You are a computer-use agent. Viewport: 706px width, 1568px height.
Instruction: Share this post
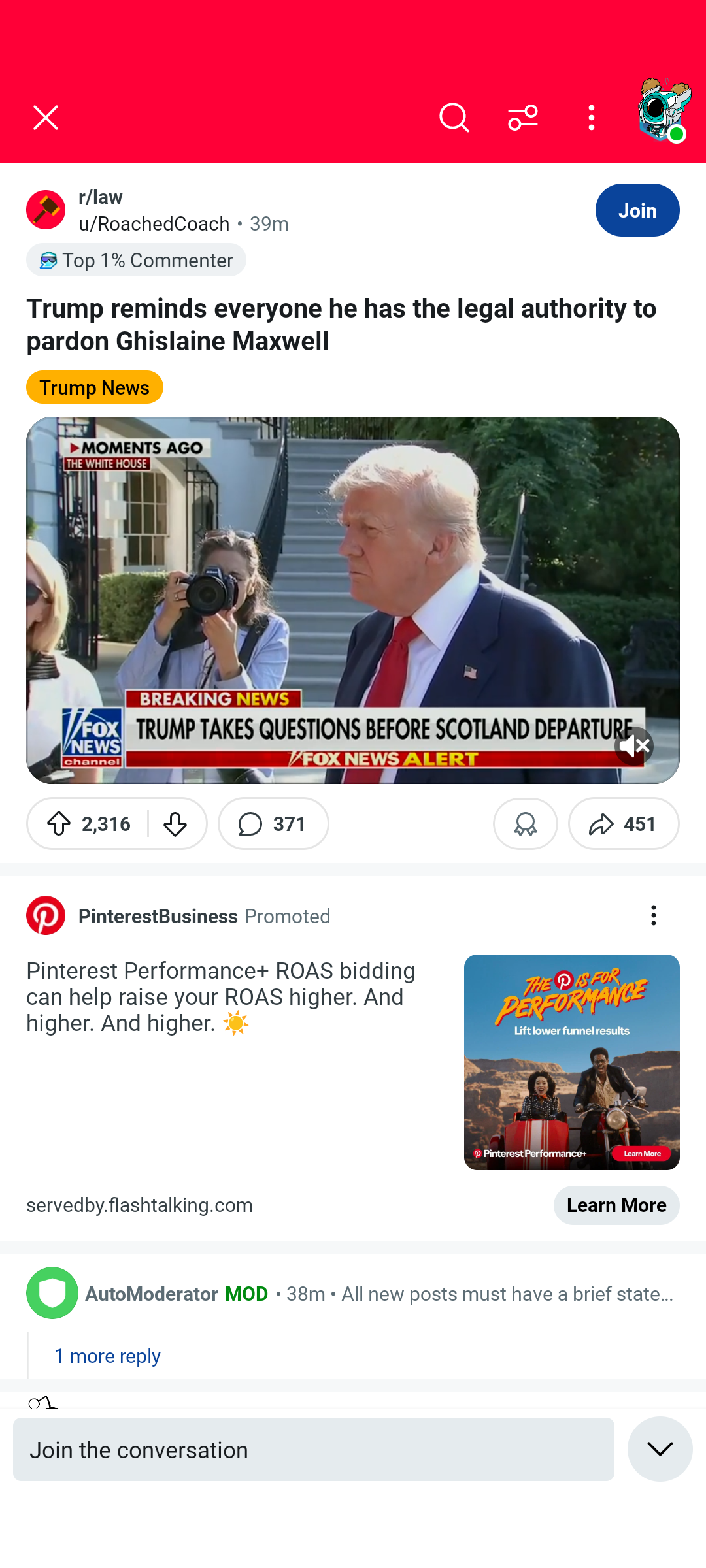(623, 824)
